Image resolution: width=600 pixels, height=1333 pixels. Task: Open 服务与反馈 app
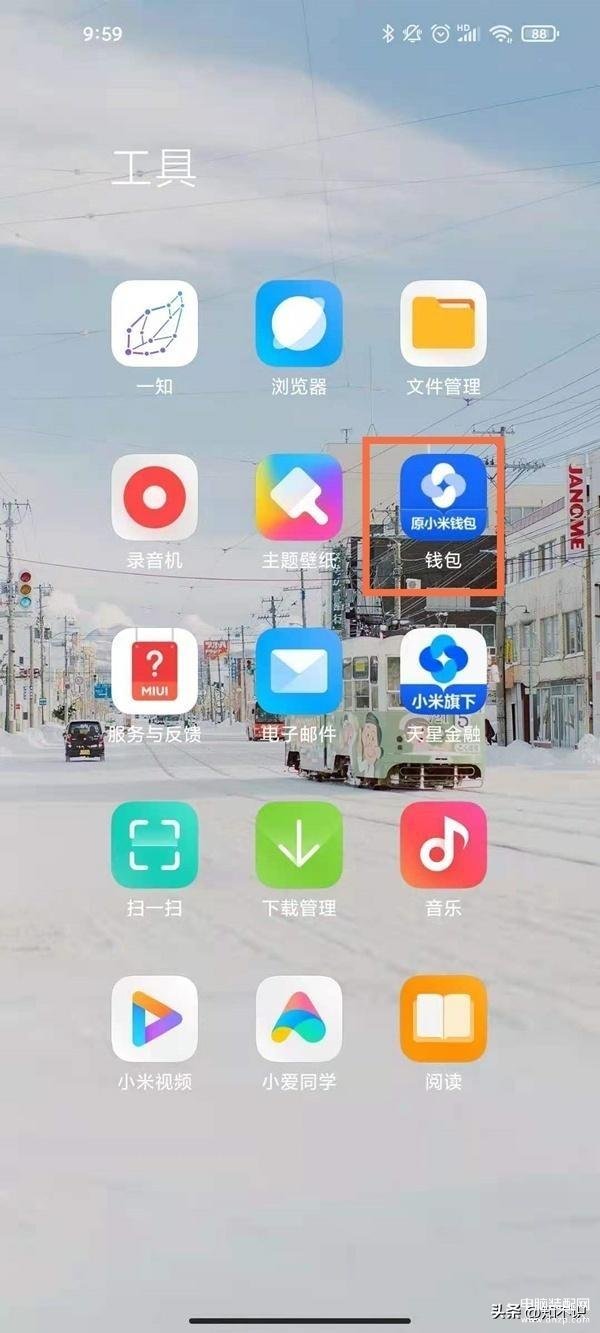(154, 671)
